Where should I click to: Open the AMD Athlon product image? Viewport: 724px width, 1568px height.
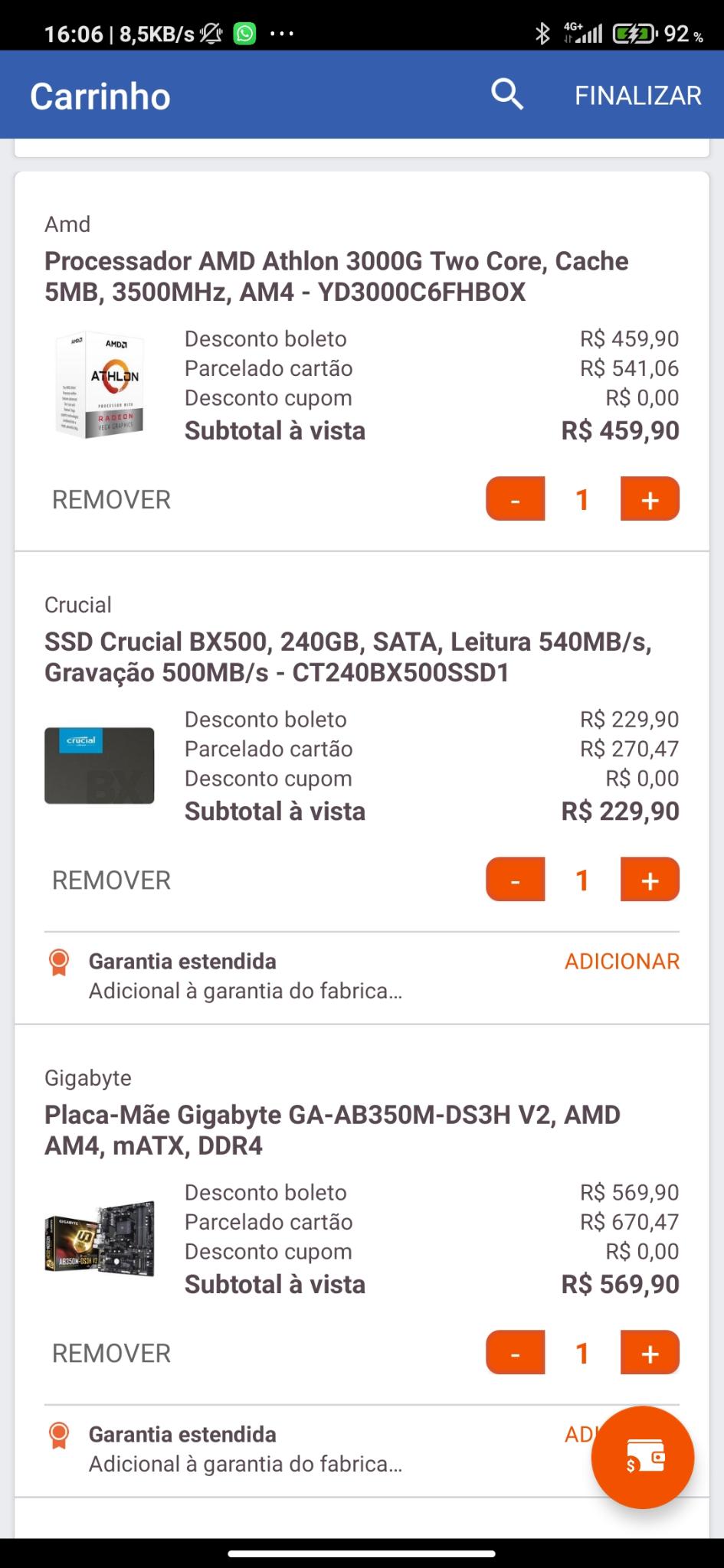[x=100, y=384]
